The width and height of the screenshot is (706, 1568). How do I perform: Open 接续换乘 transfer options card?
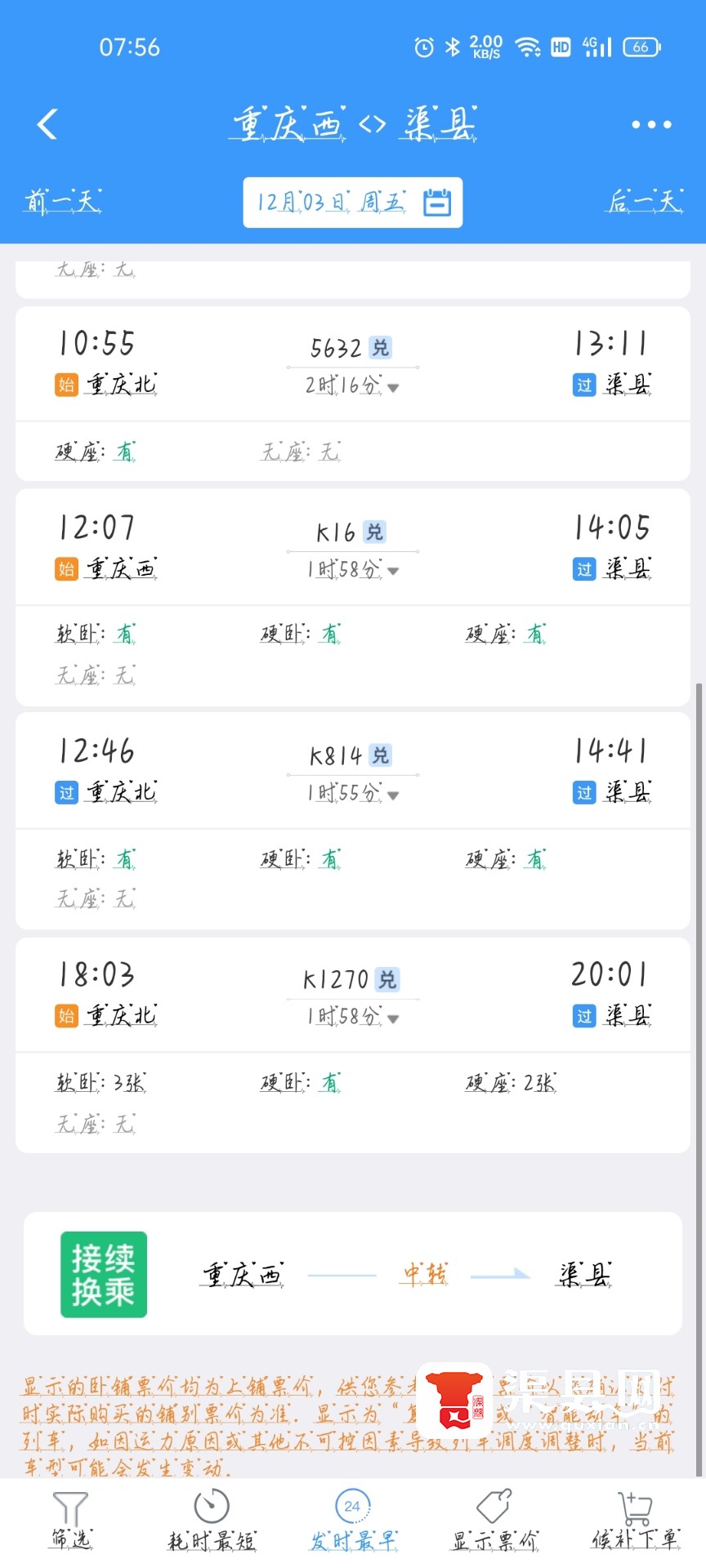pyautogui.click(x=353, y=1275)
